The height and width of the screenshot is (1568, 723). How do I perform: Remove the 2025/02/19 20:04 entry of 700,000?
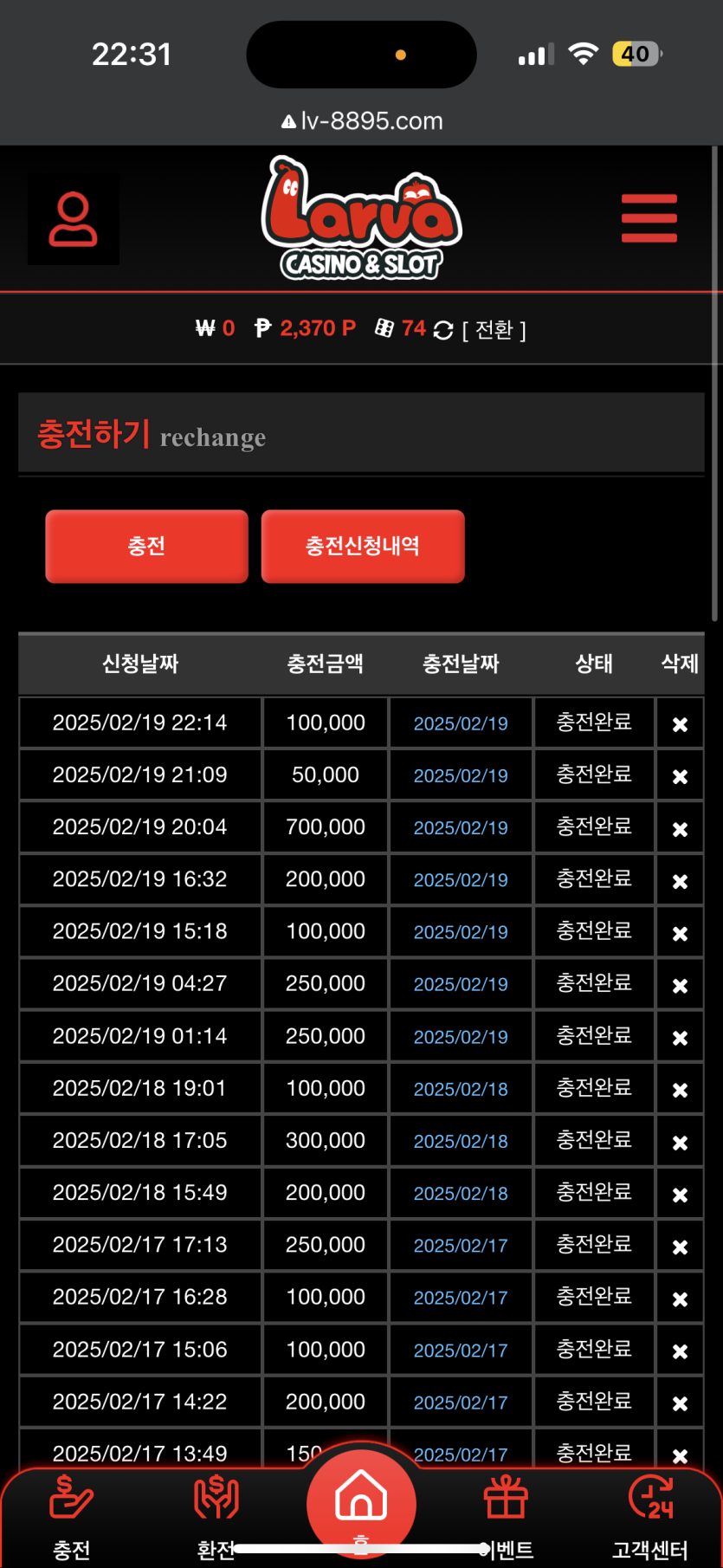[x=680, y=829]
